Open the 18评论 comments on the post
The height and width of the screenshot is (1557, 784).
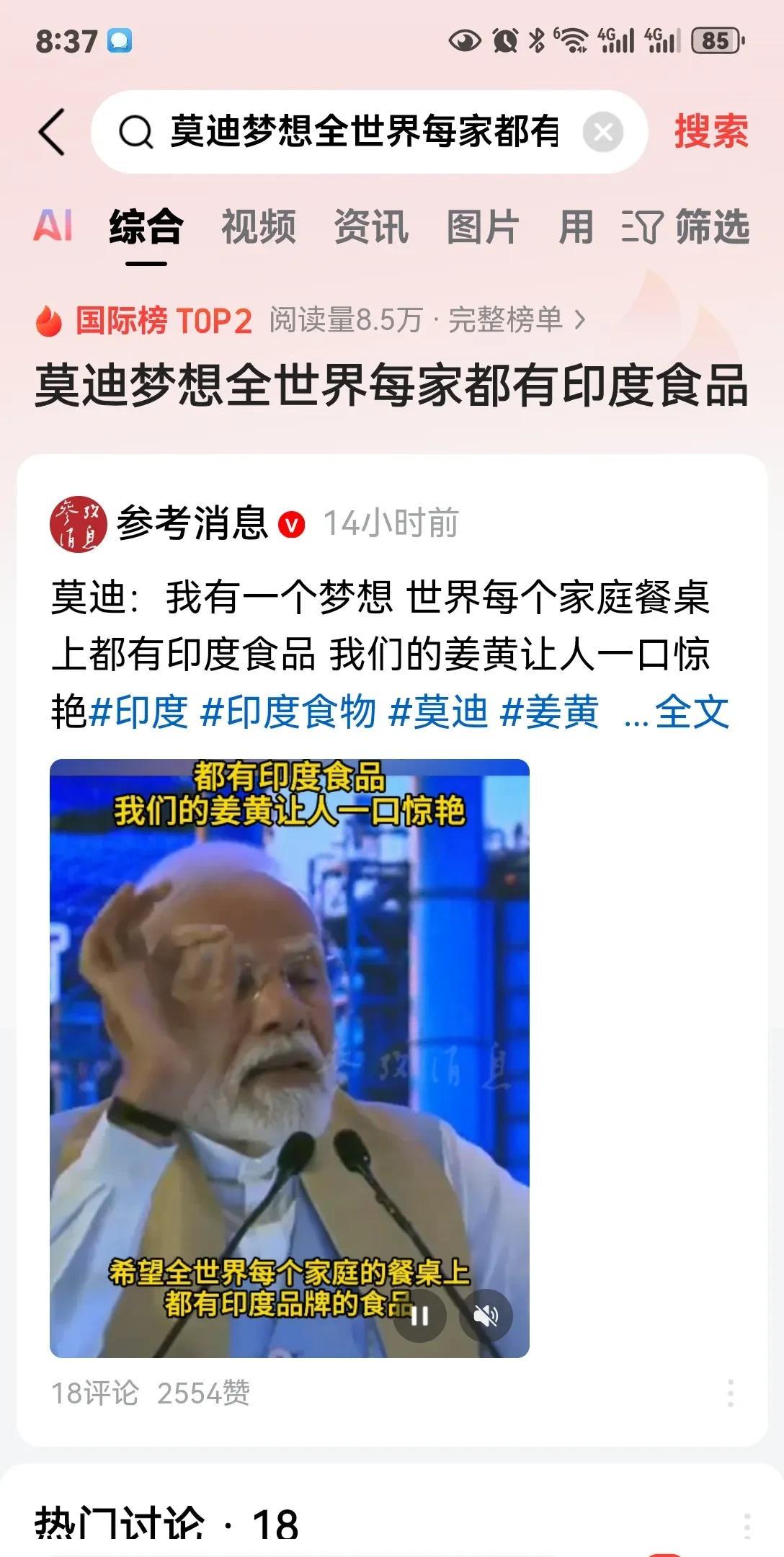click(94, 1393)
